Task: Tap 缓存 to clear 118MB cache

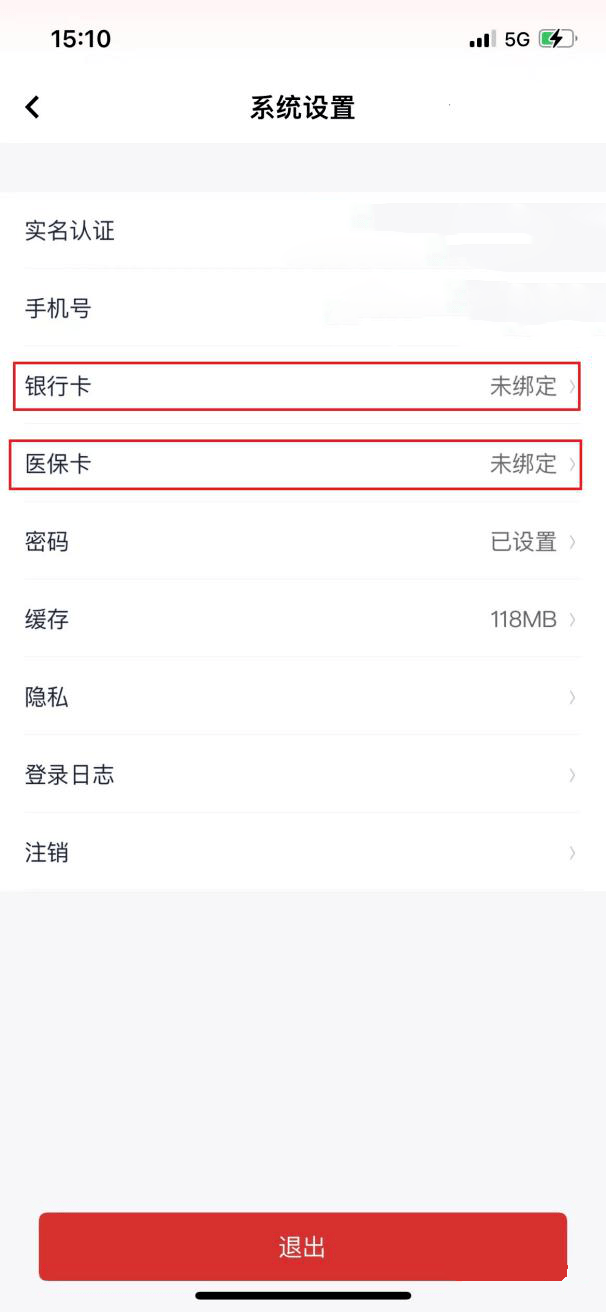Action: coord(300,619)
